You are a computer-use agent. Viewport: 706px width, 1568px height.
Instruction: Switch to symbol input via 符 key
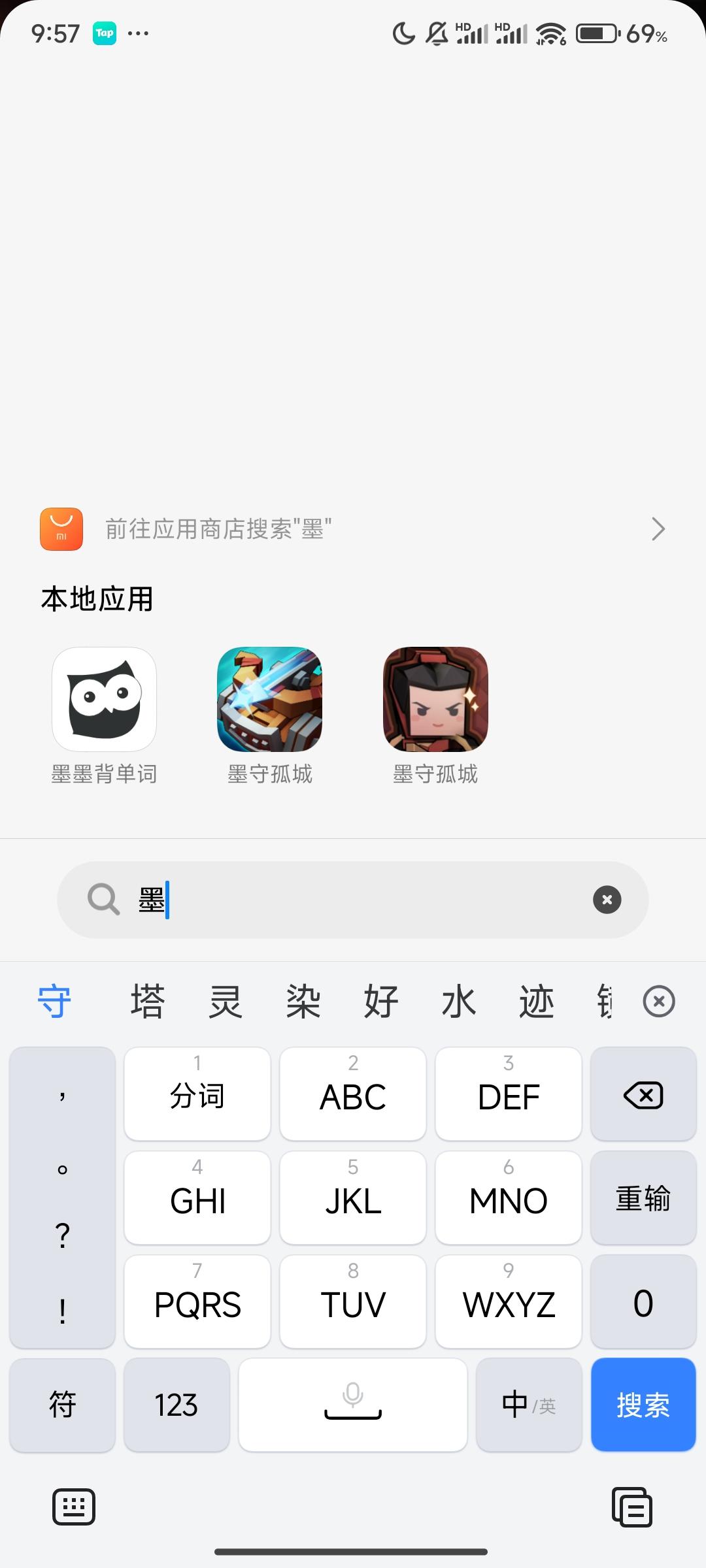pyautogui.click(x=62, y=1405)
